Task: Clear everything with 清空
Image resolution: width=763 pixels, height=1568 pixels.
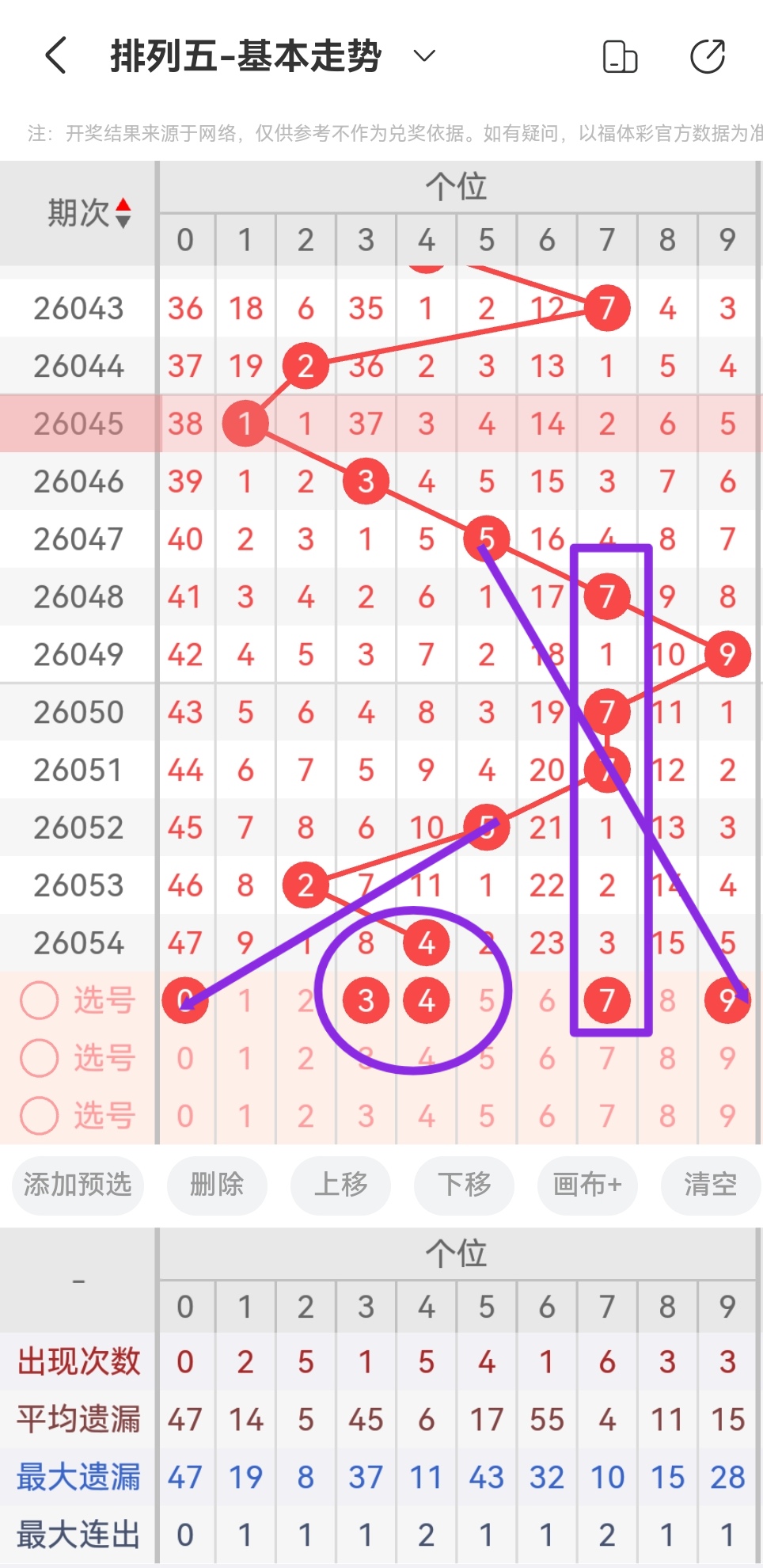Action: tap(710, 1185)
